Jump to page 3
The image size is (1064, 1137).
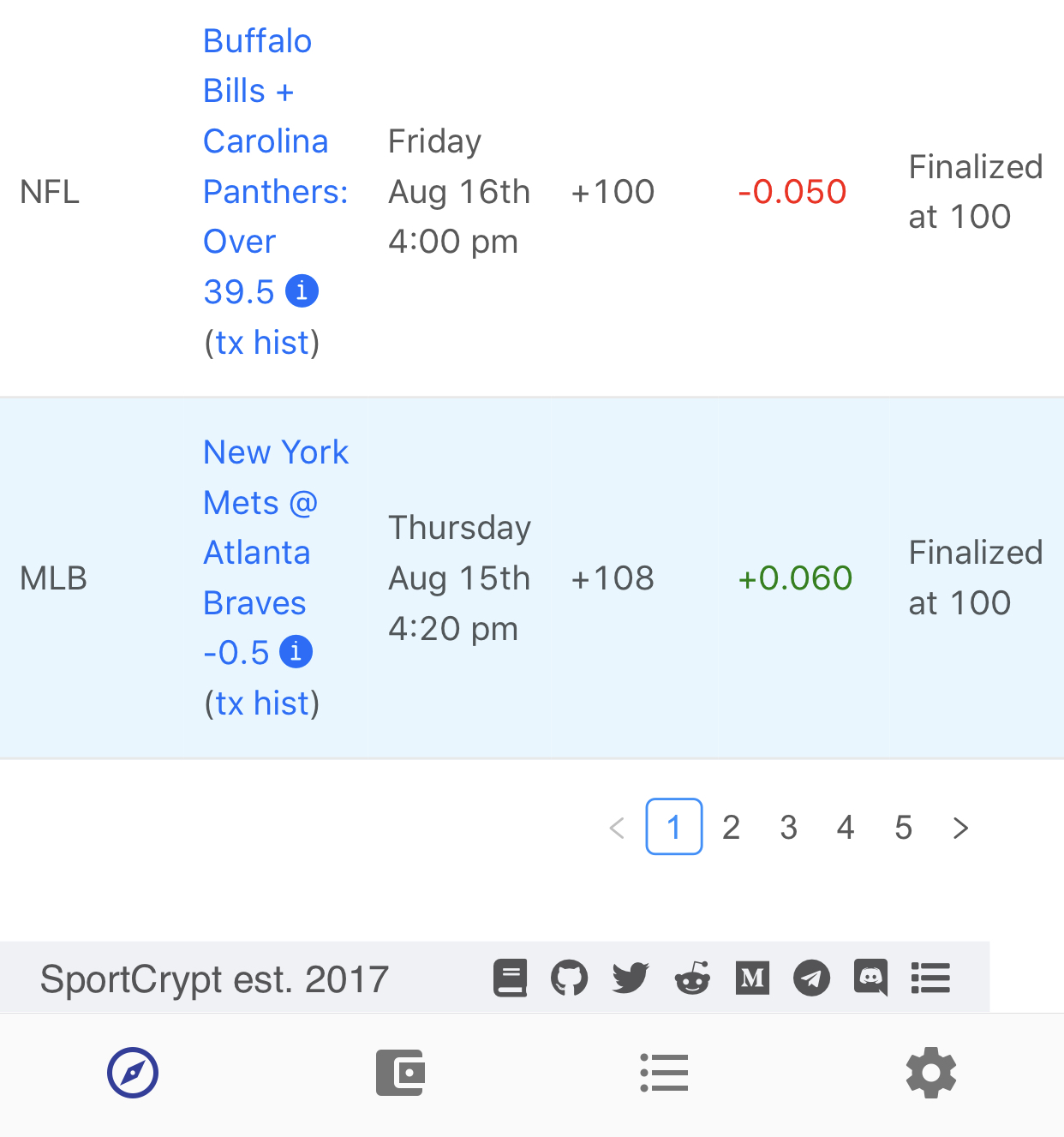[788, 828]
